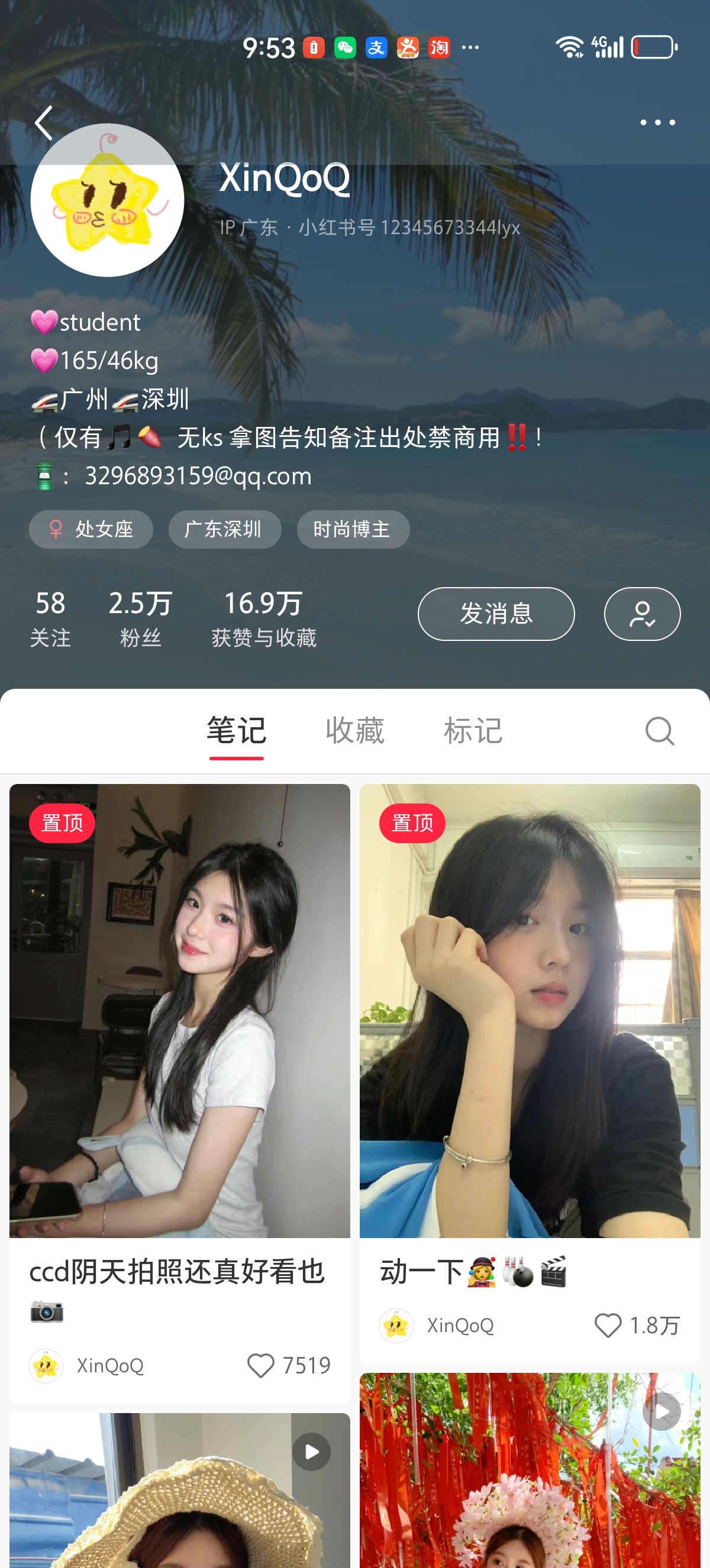Open the 关注 following count

click(x=50, y=617)
